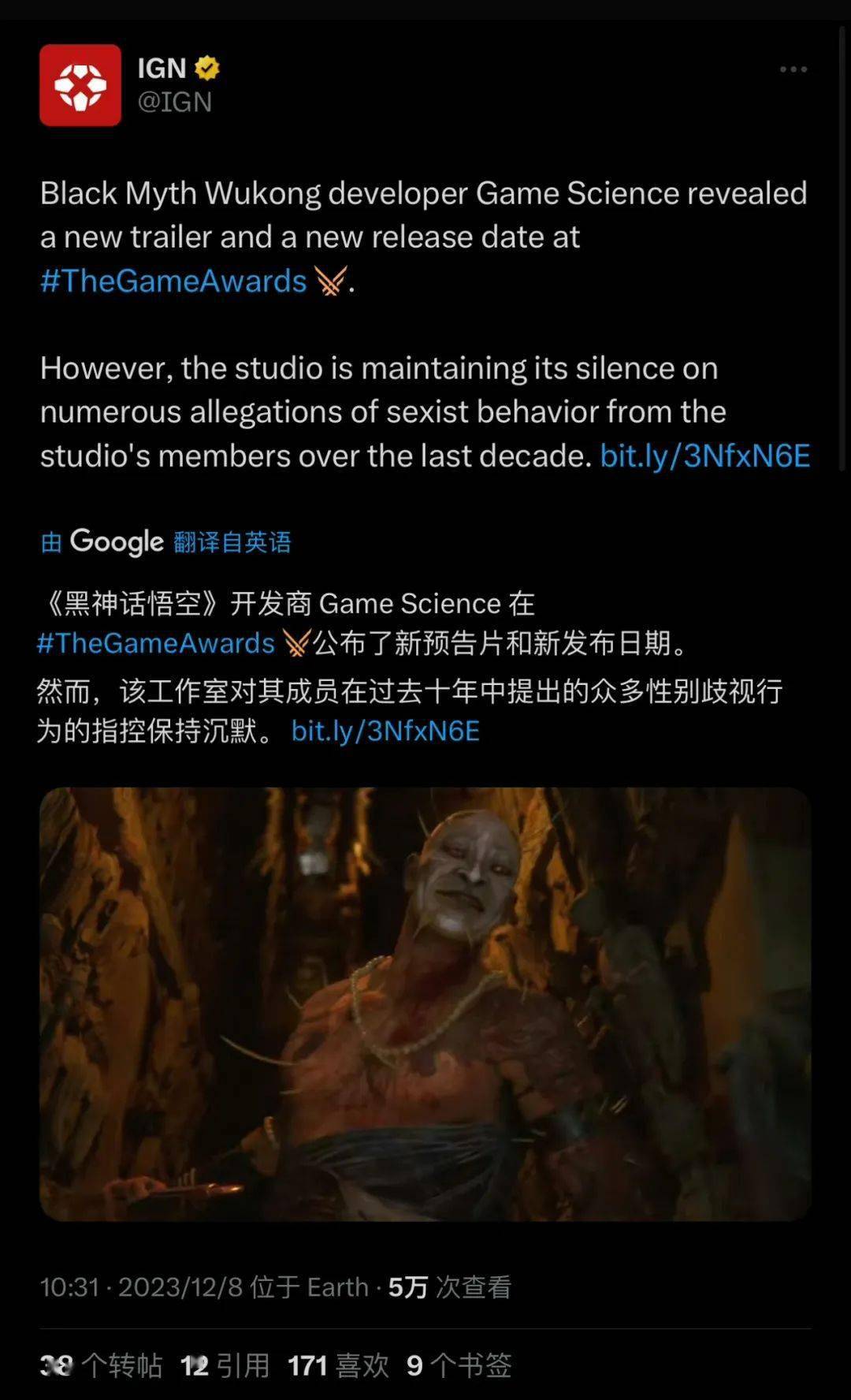The image size is (851, 1400).
Task: View the attached Black Myth Wukong image
Action: pyautogui.click(x=425, y=1003)
